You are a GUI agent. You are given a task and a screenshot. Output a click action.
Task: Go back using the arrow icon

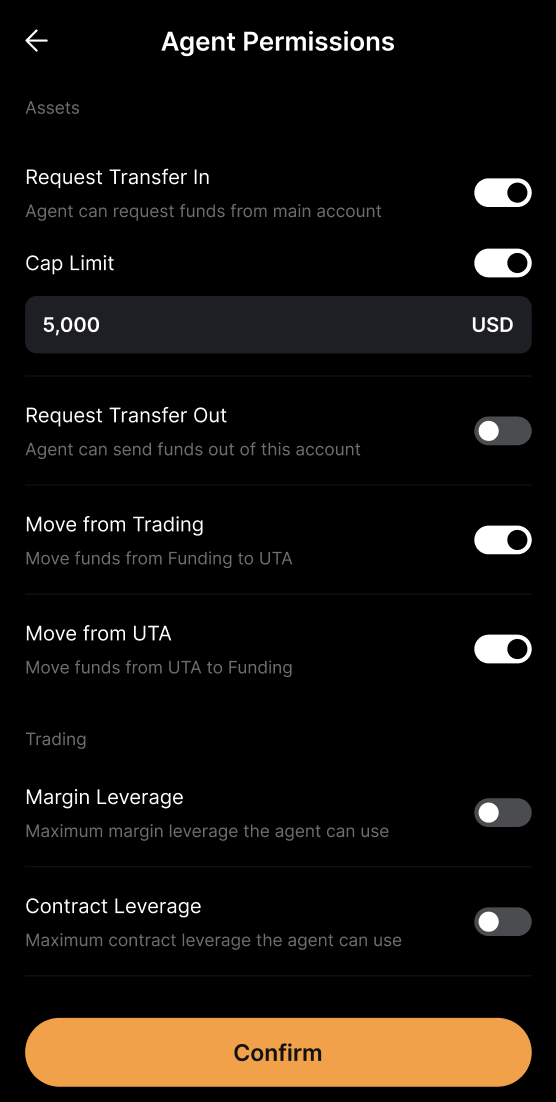[37, 41]
